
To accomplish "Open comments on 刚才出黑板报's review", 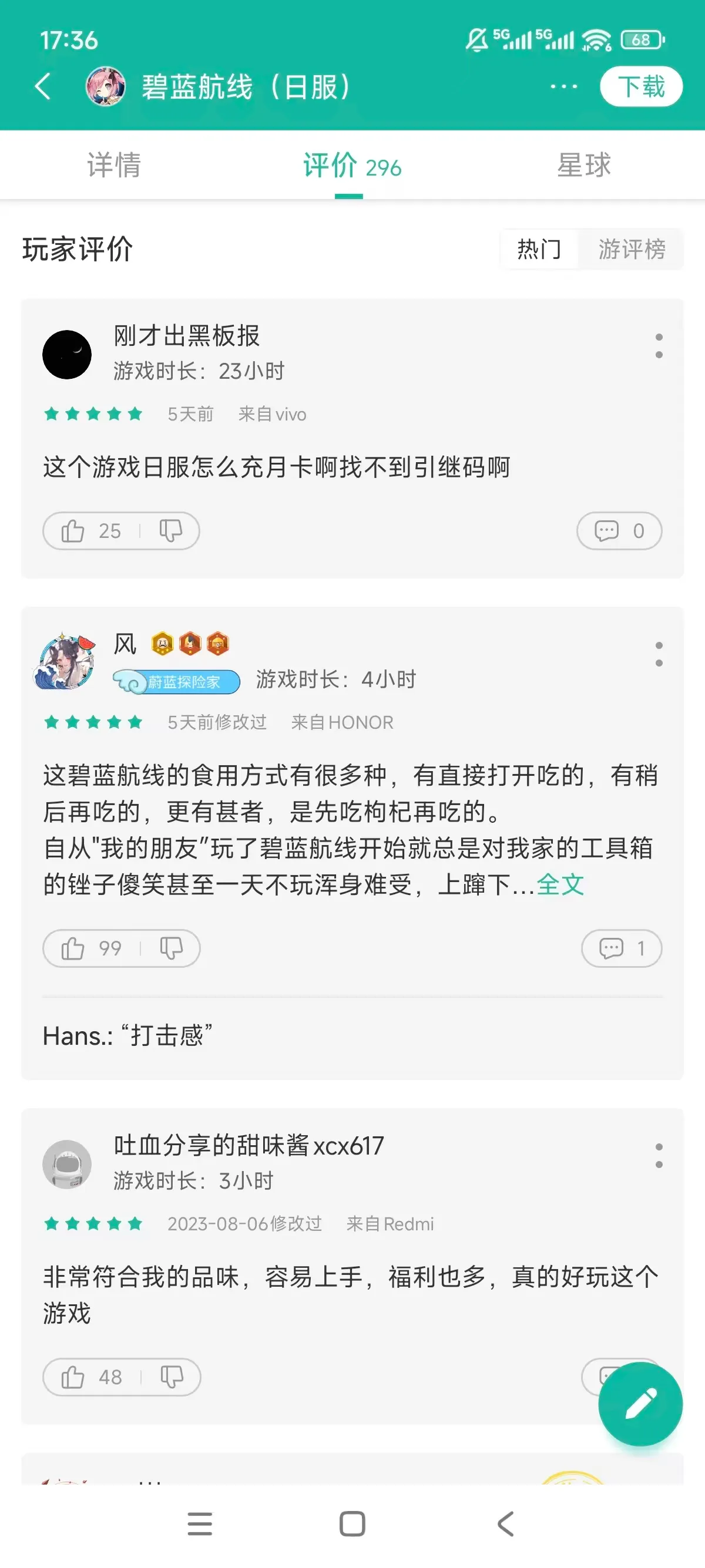I will (619, 531).
